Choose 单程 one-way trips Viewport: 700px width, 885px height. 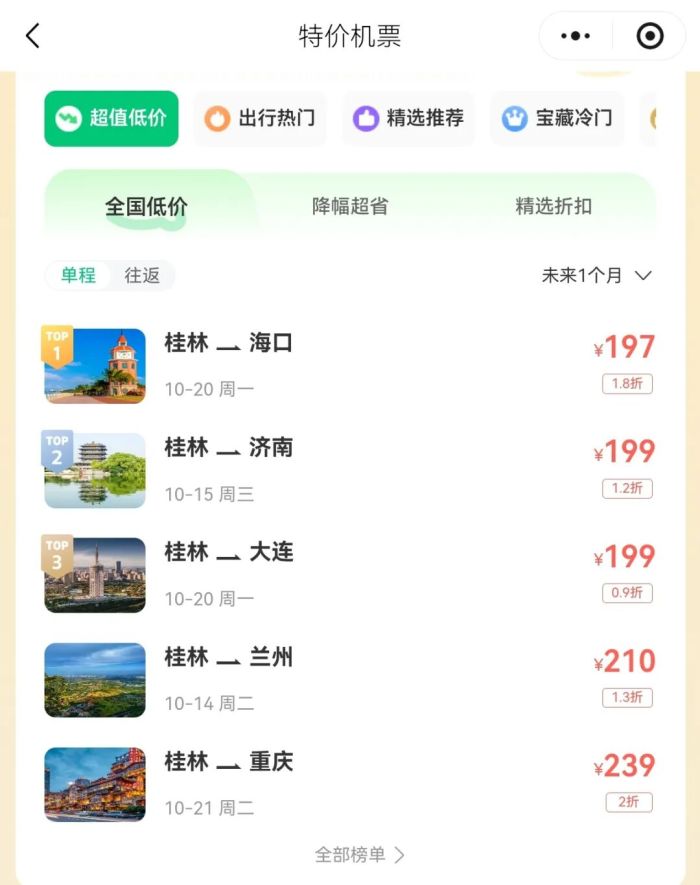[x=78, y=275]
